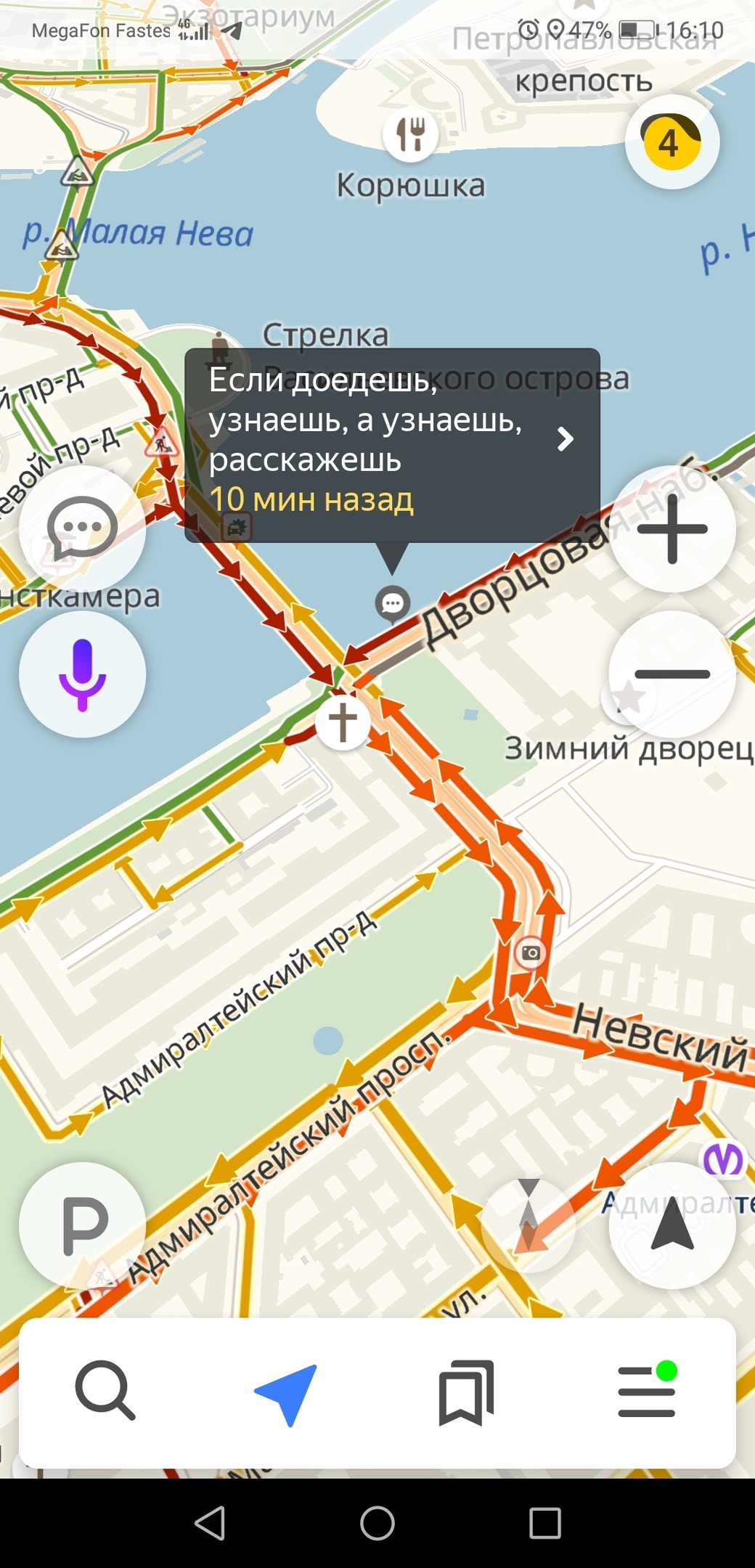Tap the roadworks marker on the bridge

[x=161, y=442]
